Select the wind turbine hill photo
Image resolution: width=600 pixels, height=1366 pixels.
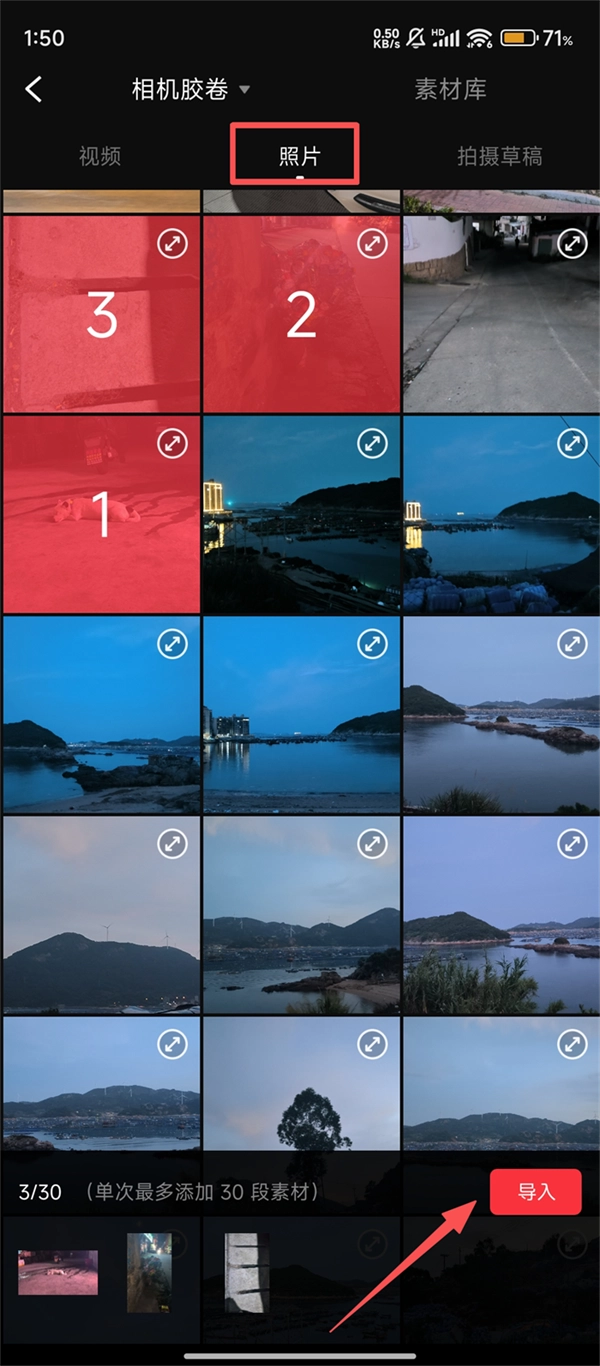[90, 920]
